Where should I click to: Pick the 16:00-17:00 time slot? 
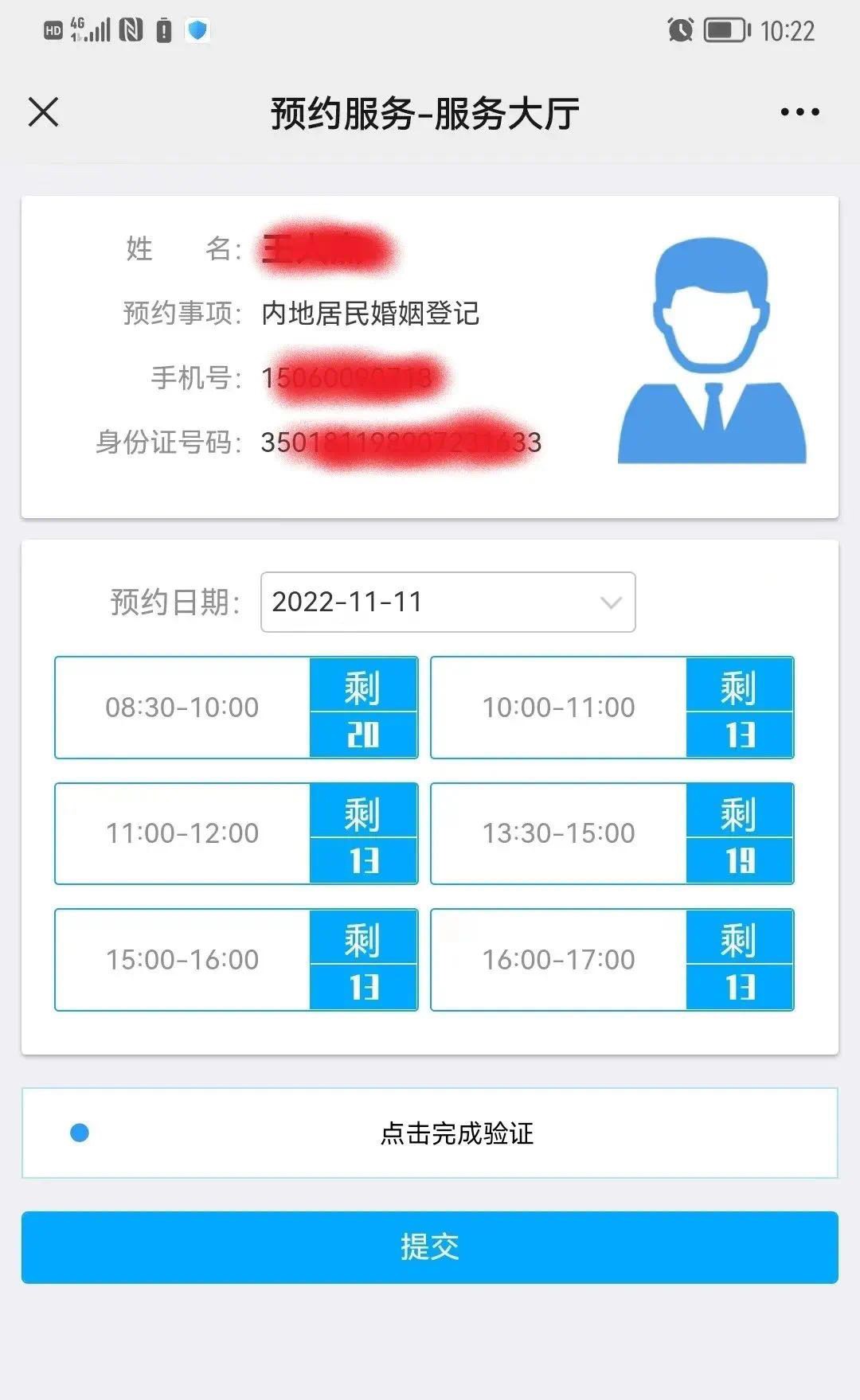coord(612,960)
